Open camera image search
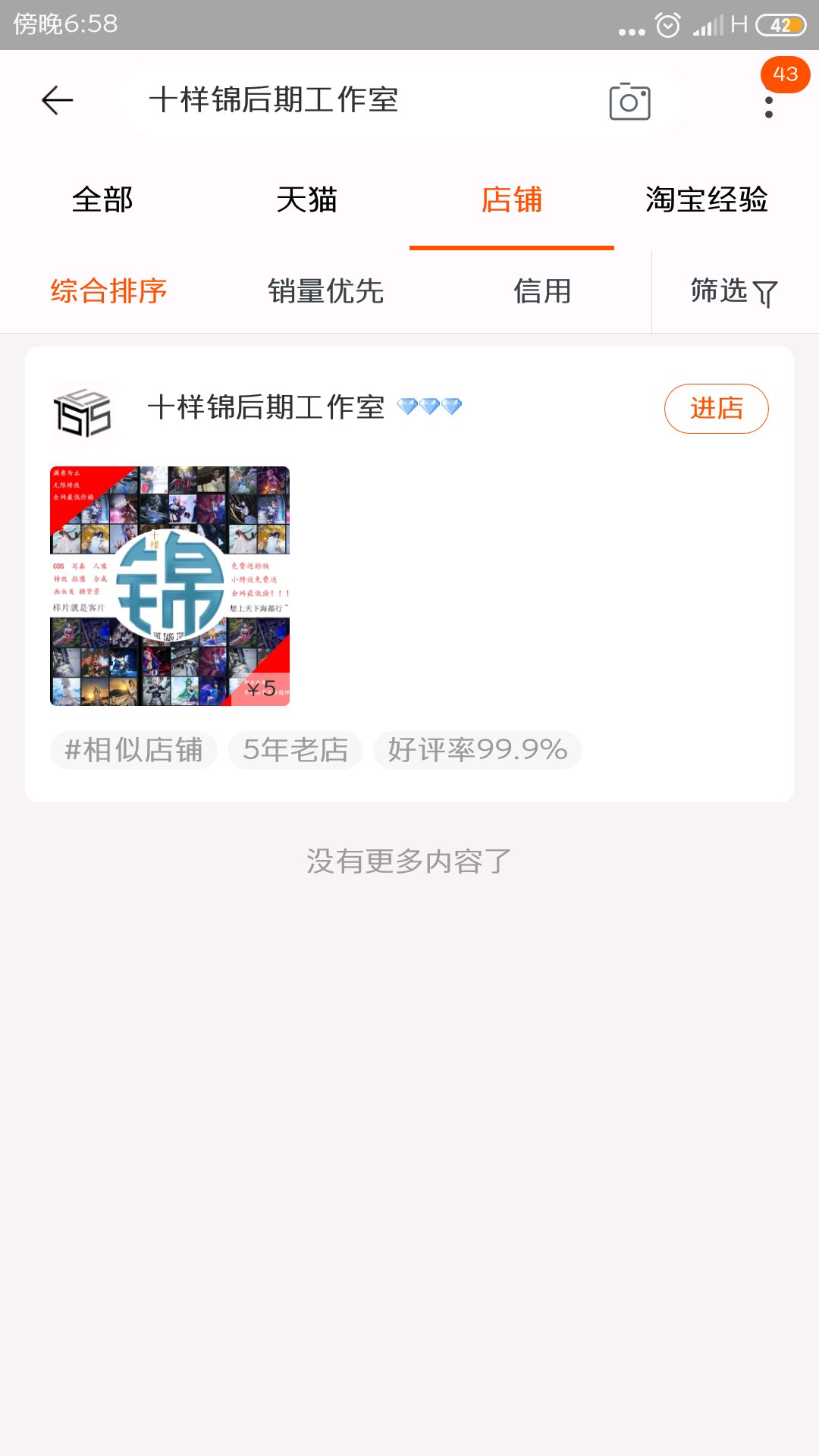 coord(629,102)
